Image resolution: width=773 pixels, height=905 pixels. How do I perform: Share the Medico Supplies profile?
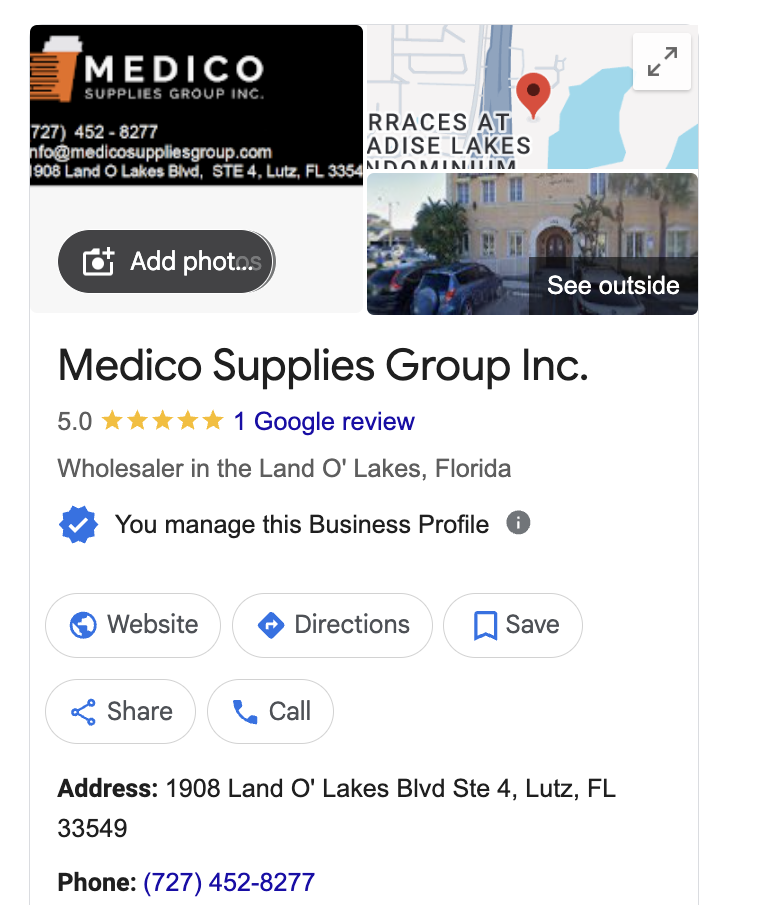pos(120,712)
